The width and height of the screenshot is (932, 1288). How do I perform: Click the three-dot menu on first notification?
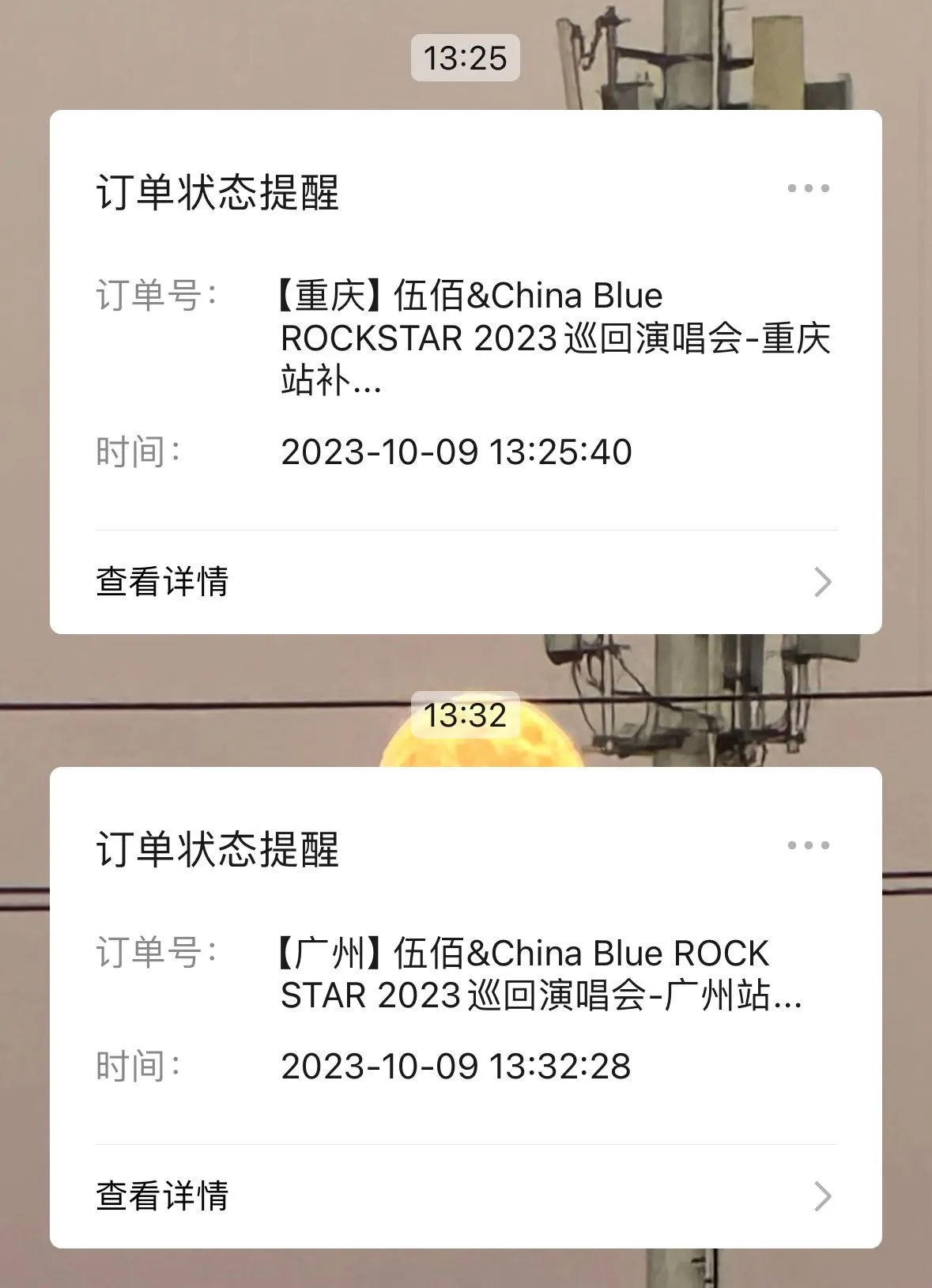808,187
